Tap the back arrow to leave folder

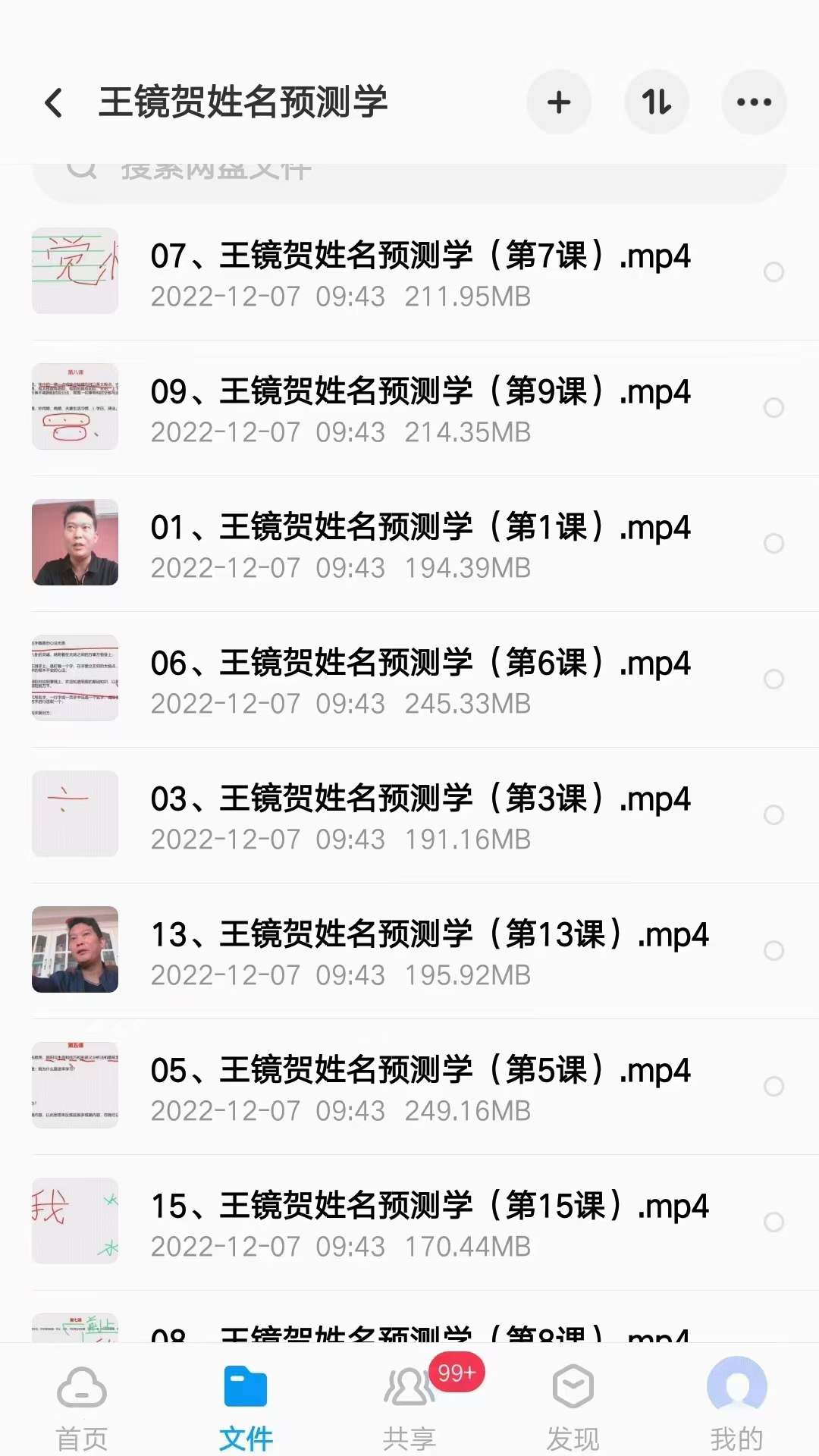coord(53,103)
